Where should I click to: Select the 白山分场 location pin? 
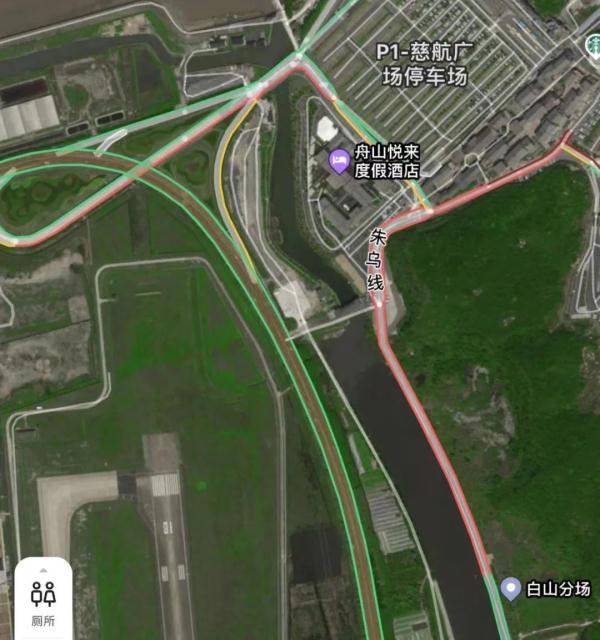tap(511, 588)
